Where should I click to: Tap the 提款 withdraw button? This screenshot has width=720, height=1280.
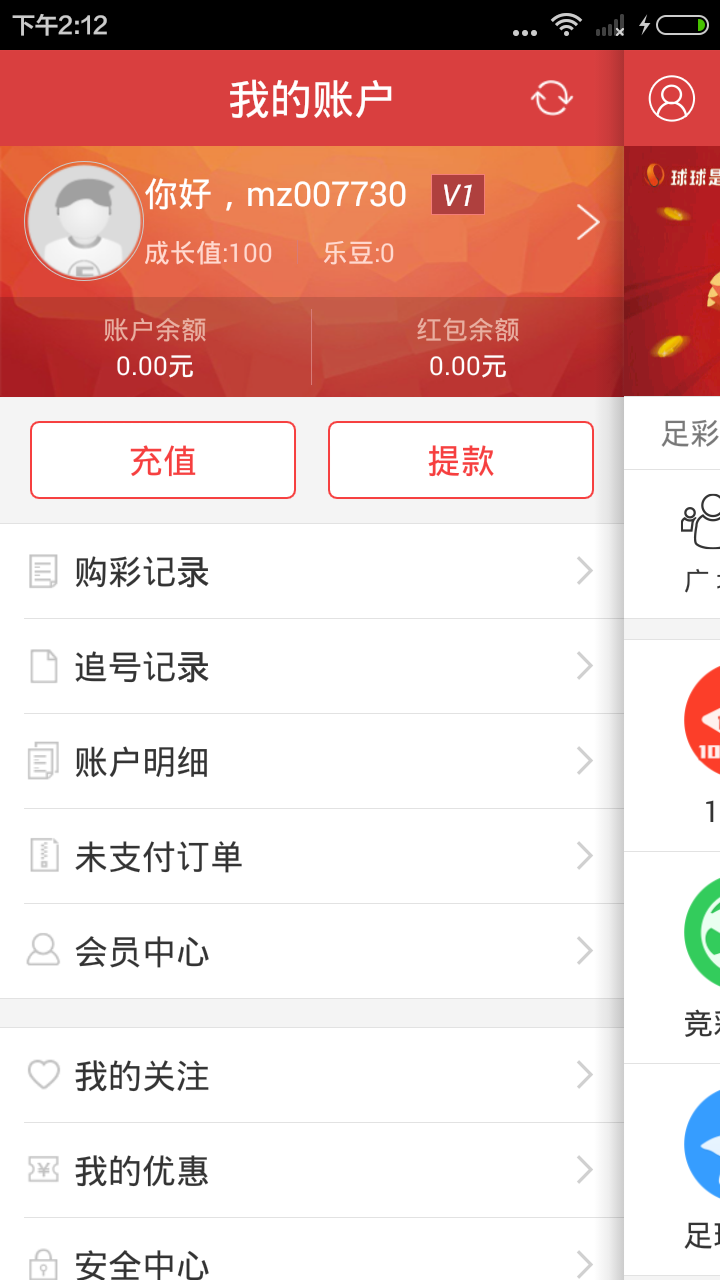tap(461, 460)
